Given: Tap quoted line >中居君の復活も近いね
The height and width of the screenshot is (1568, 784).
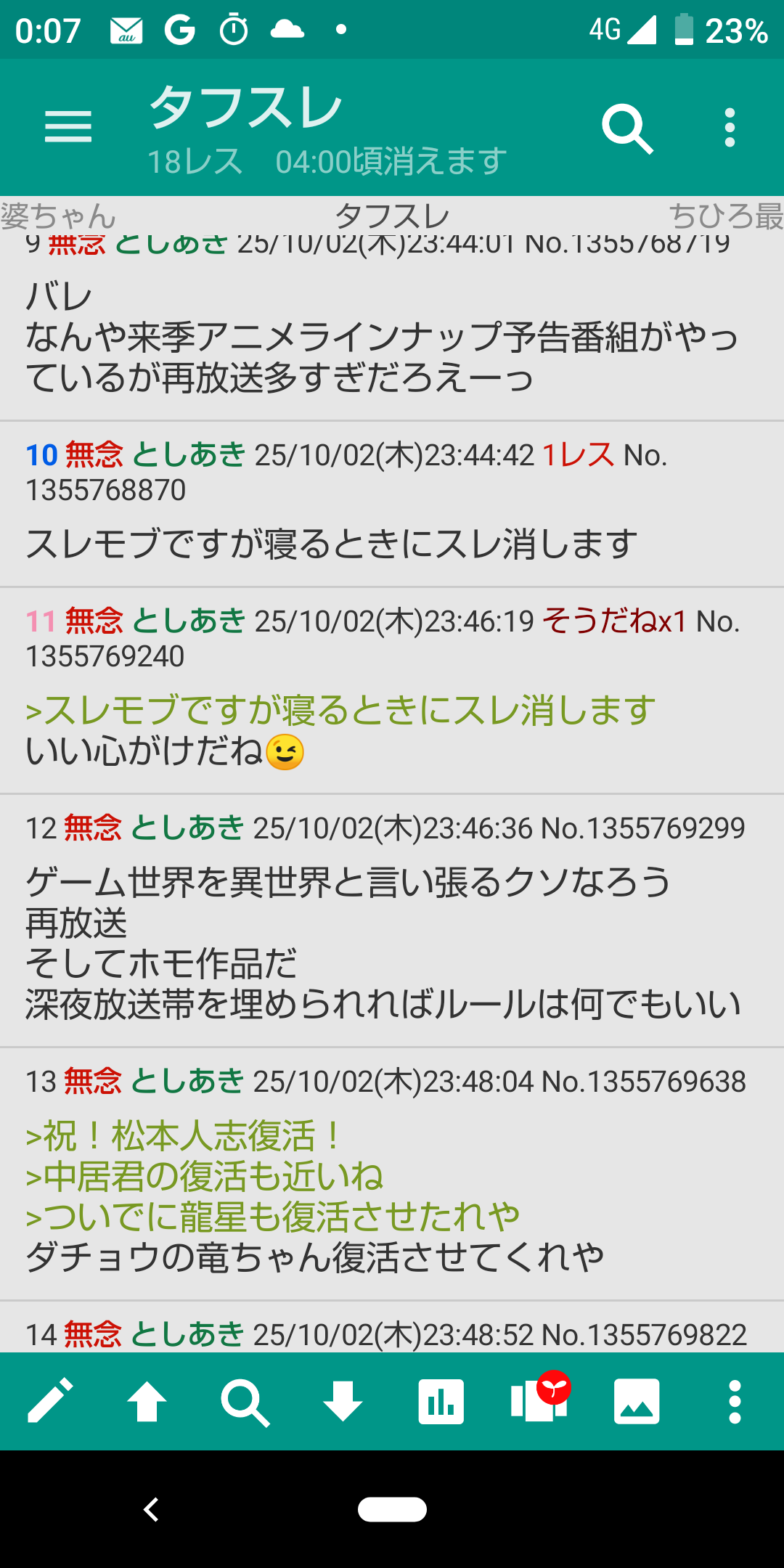Looking at the screenshot, I should point(205,1177).
